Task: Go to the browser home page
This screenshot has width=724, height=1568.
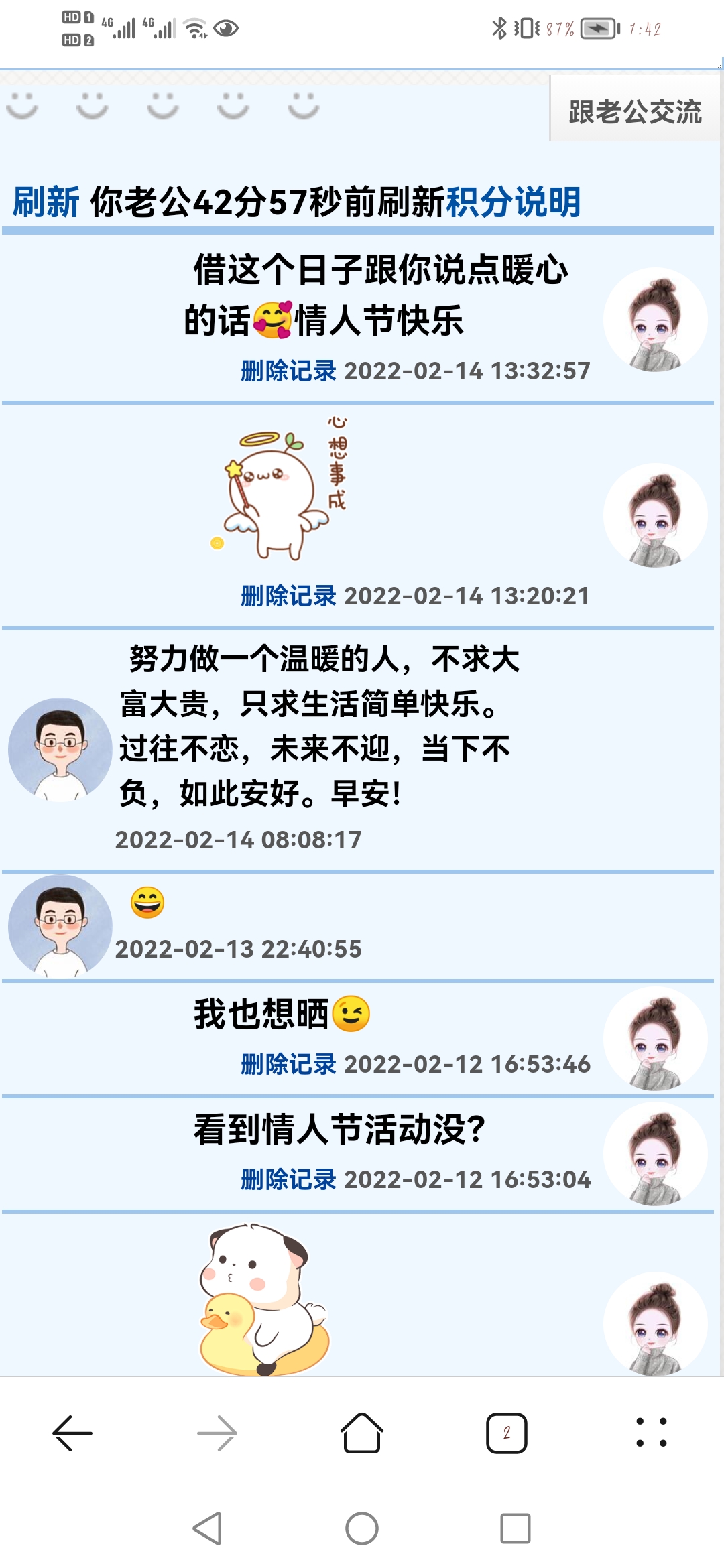Action: 362,1433
